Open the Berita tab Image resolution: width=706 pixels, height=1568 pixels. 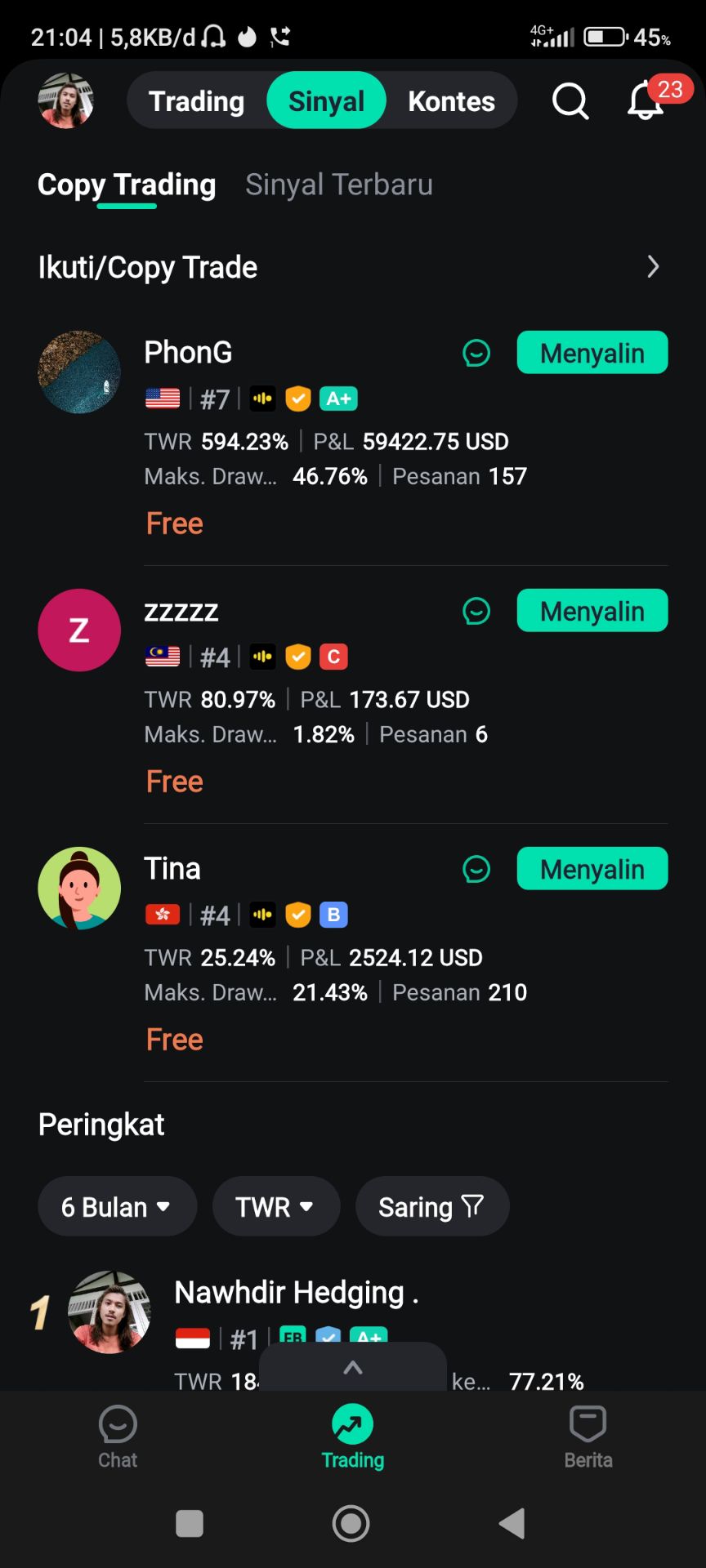(588, 1437)
